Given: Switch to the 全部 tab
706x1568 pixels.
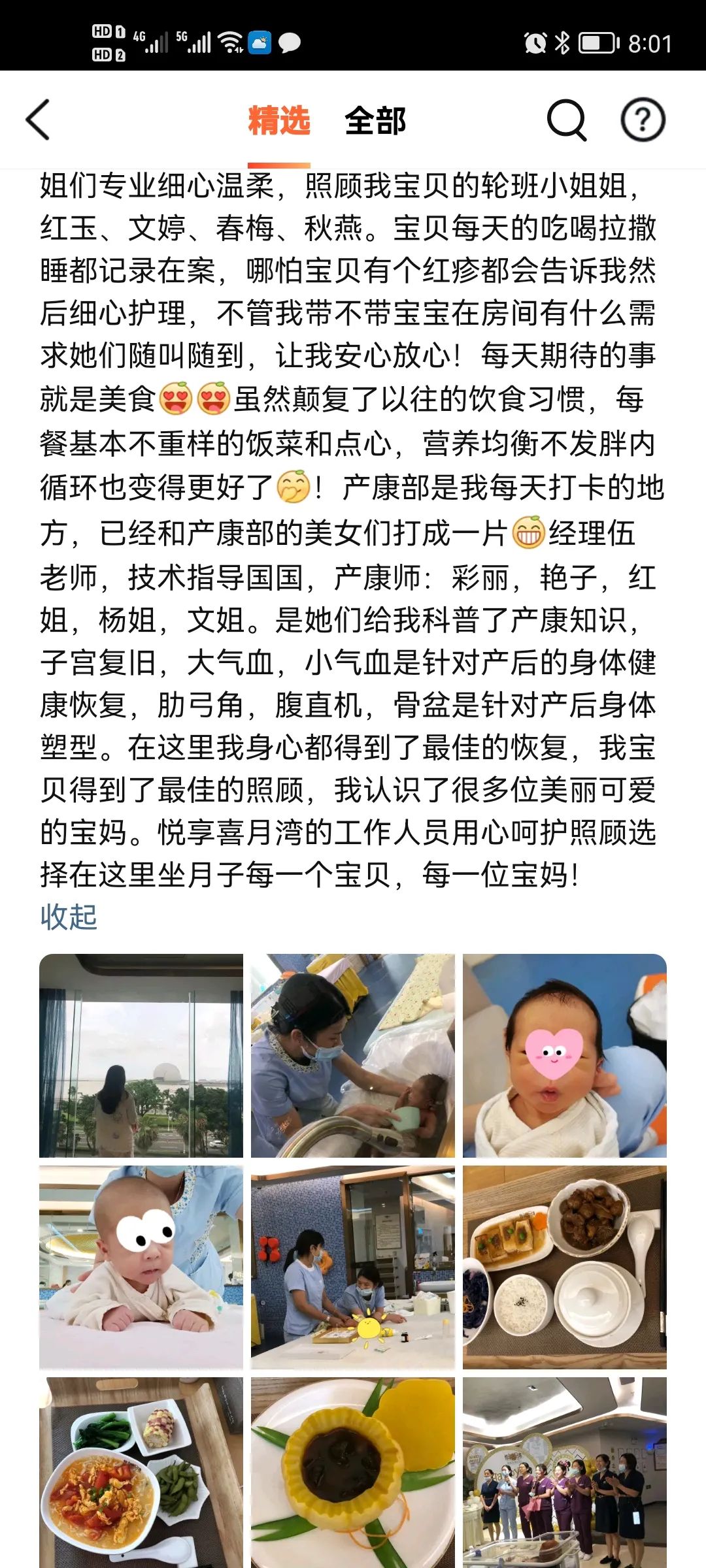Looking at the screenshot, I should click(x=375, y=122).
